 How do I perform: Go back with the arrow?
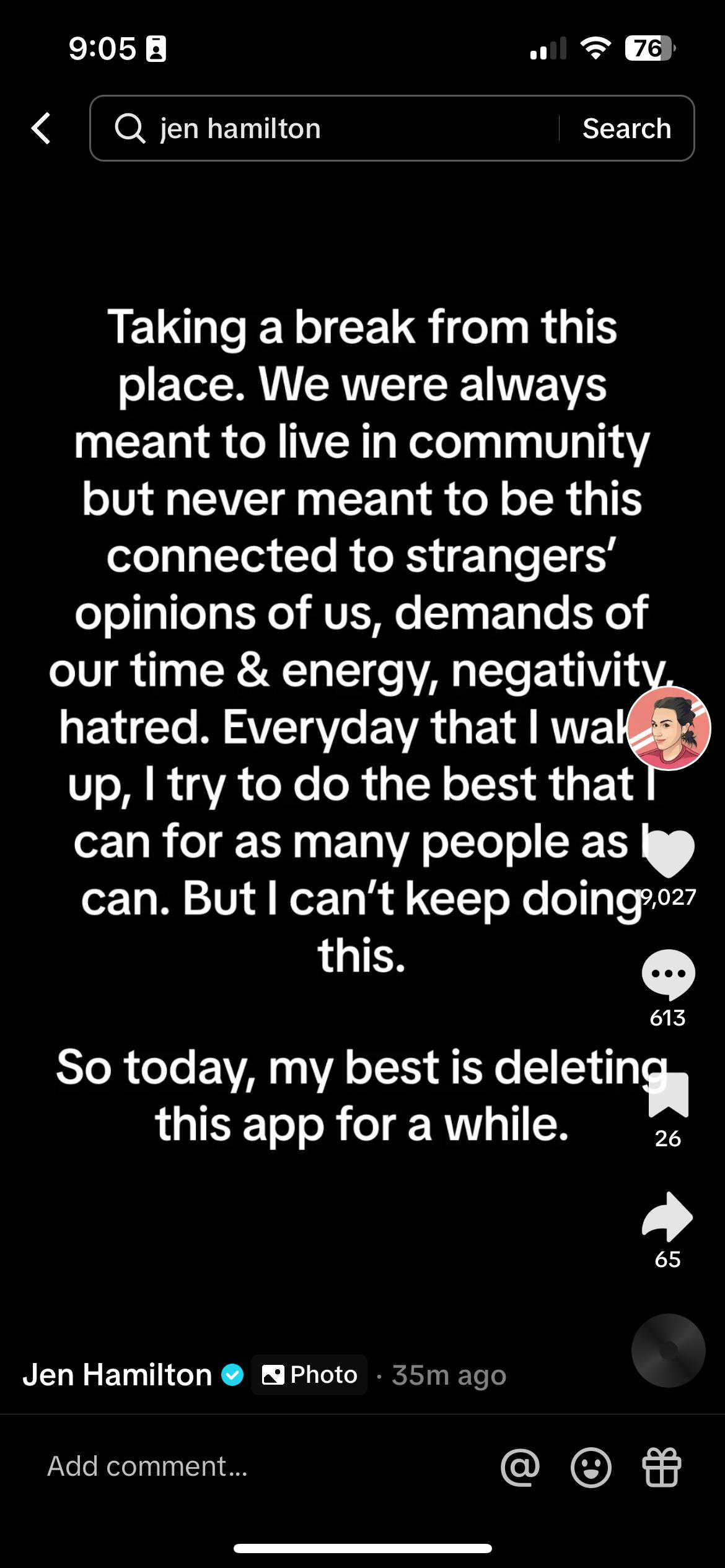click(x=42, y=128)
